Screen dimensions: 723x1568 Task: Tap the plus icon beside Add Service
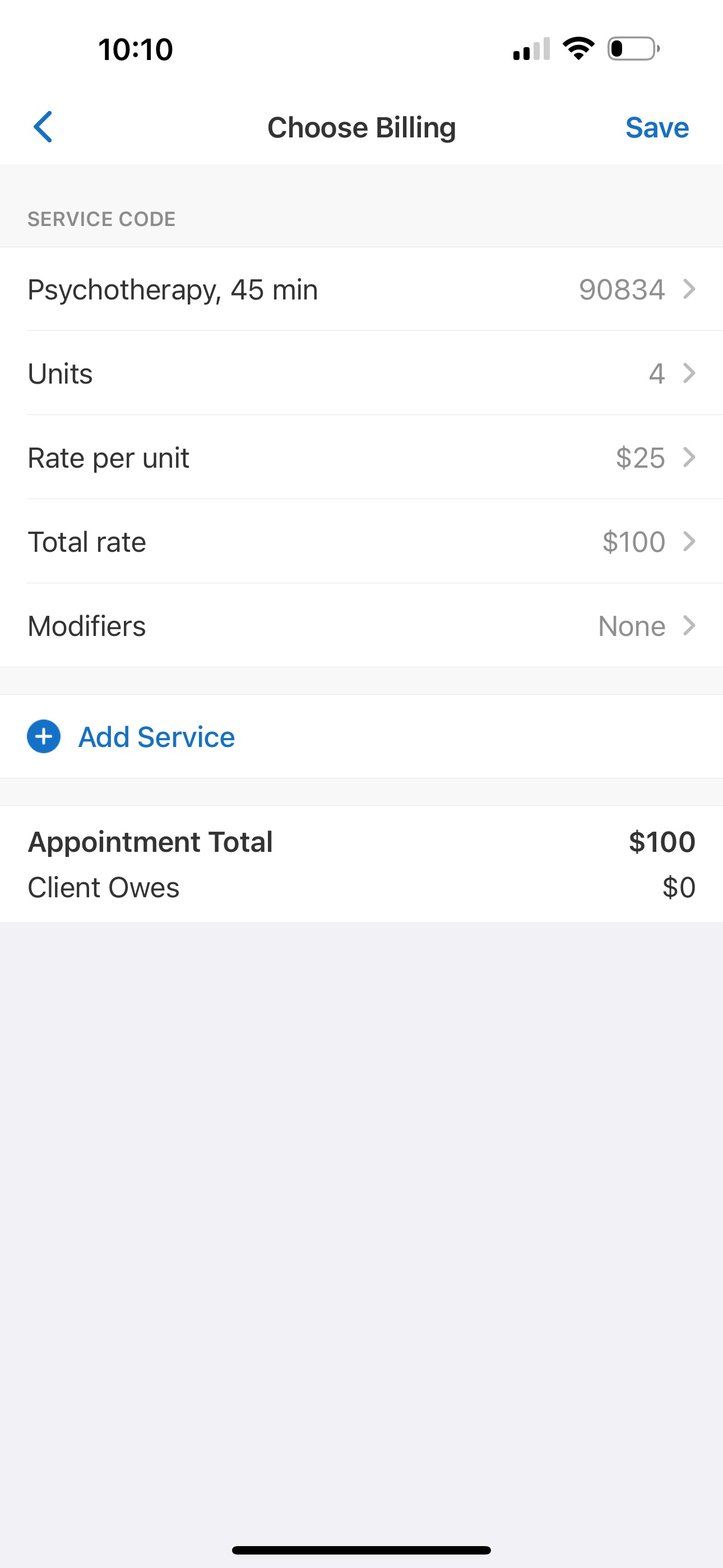[43, 736]
